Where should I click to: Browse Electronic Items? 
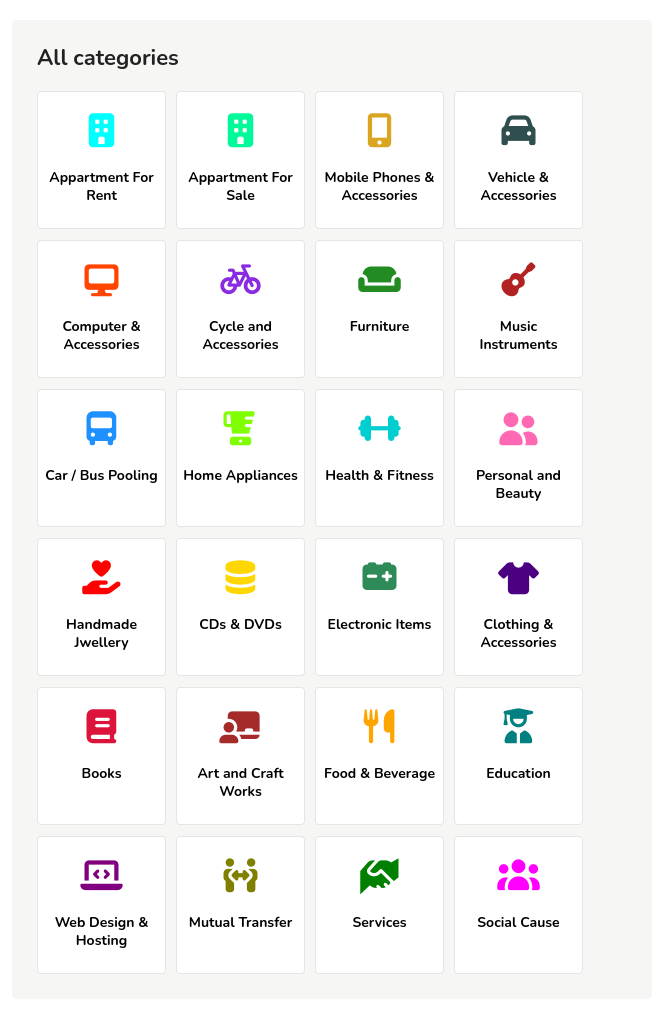(379, 607)
